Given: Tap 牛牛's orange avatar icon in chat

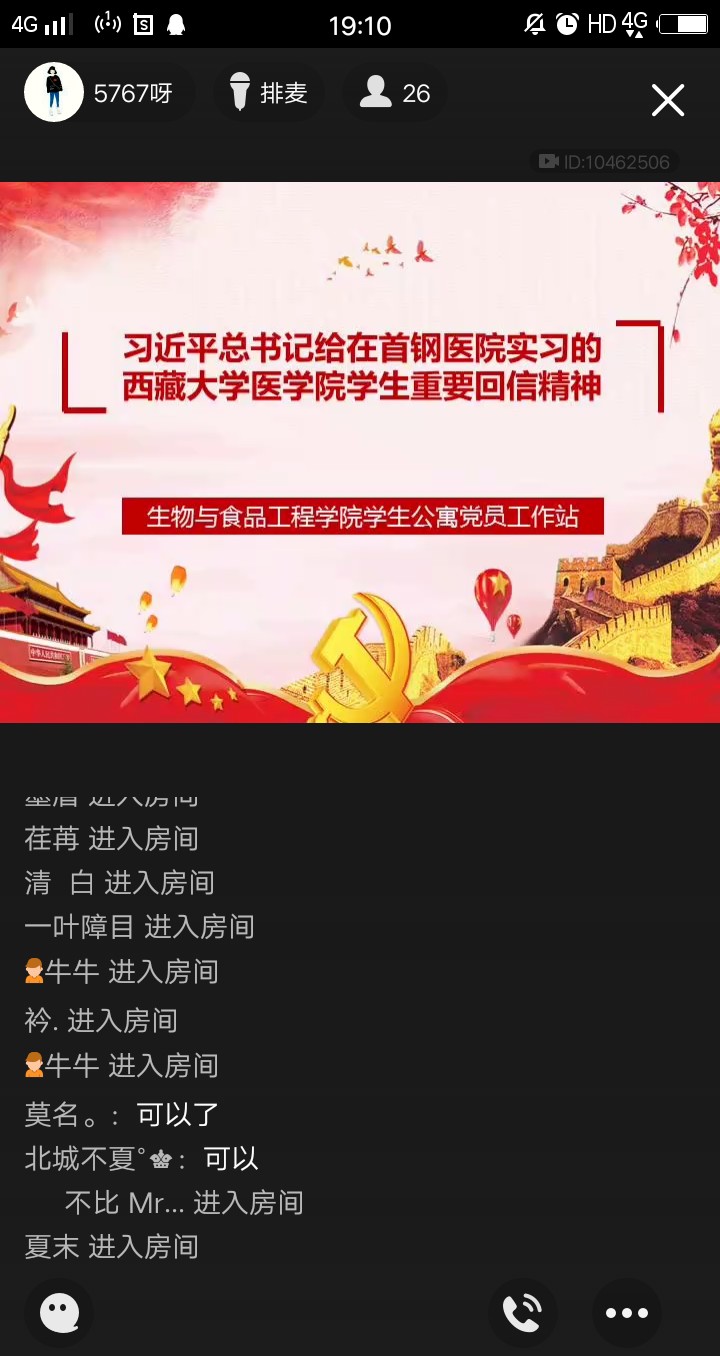Looking at the screenshot, I should coord(32,971).
